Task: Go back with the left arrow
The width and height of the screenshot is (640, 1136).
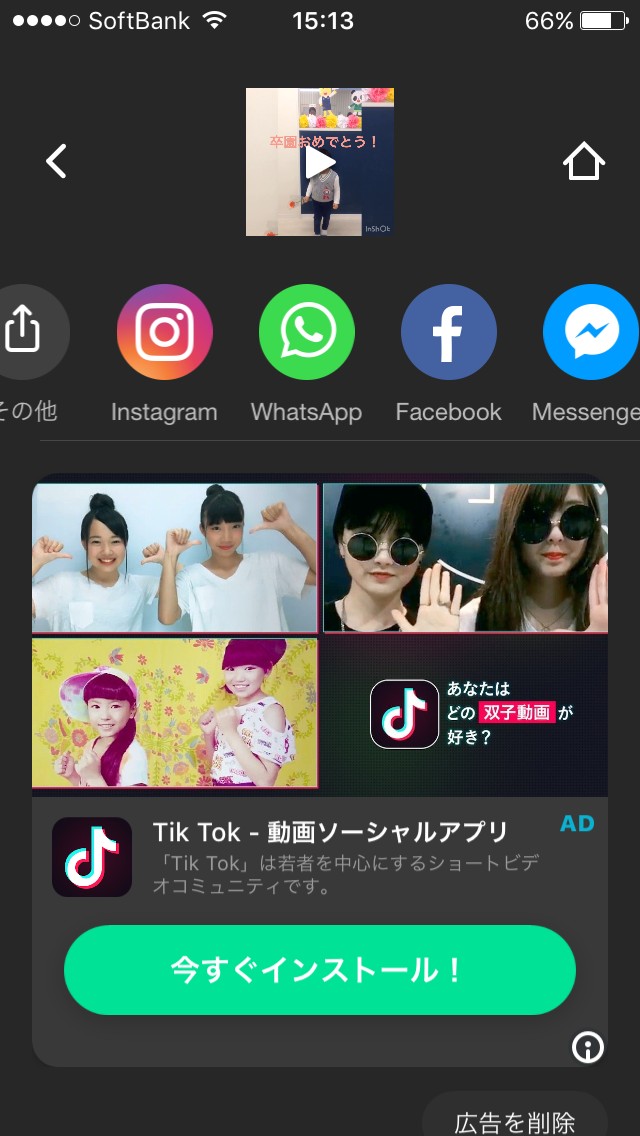Action: coord(57,161)
